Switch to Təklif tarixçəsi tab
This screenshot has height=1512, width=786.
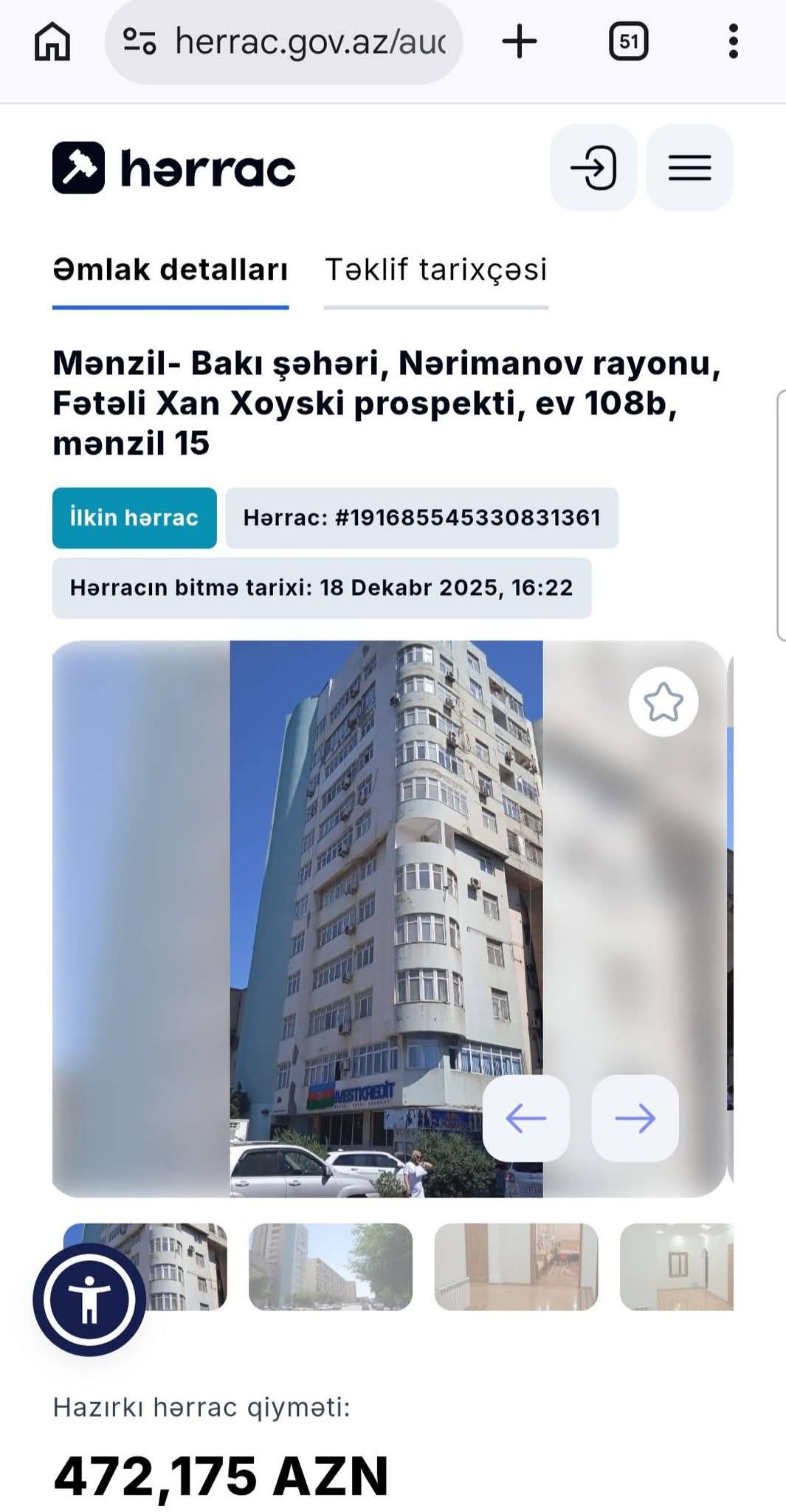tap(435, 270)
